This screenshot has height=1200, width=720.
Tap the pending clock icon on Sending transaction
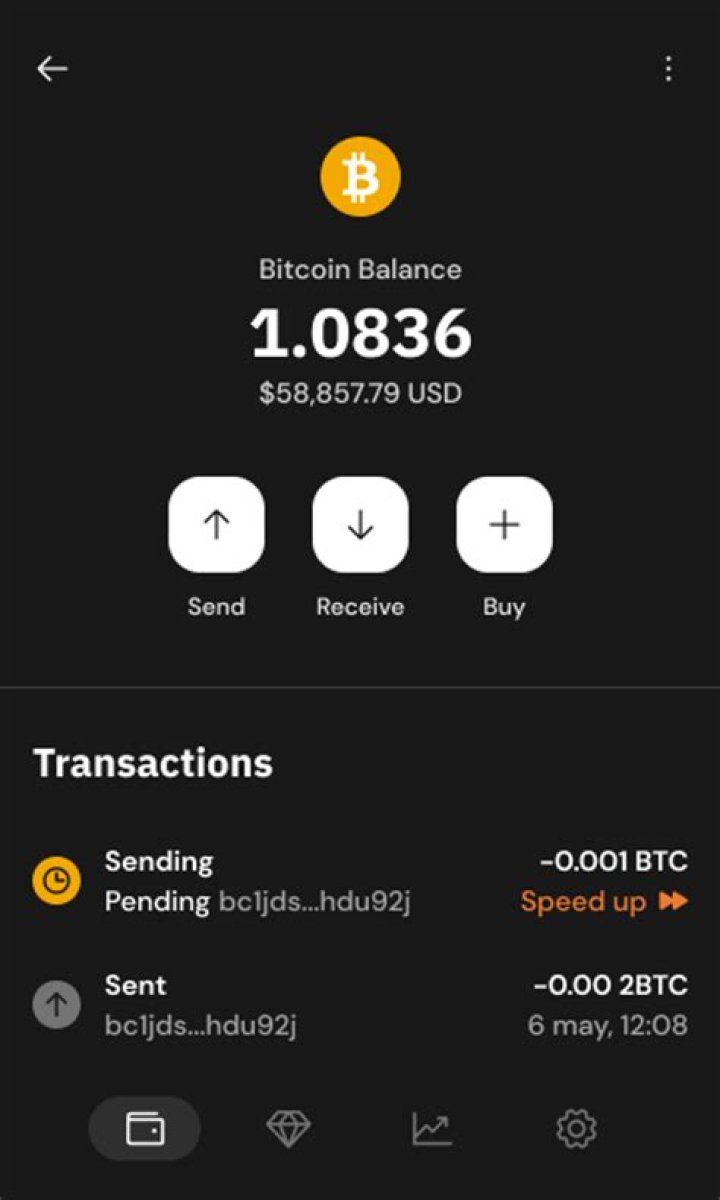pyautogui.click(x=56, y=881)
